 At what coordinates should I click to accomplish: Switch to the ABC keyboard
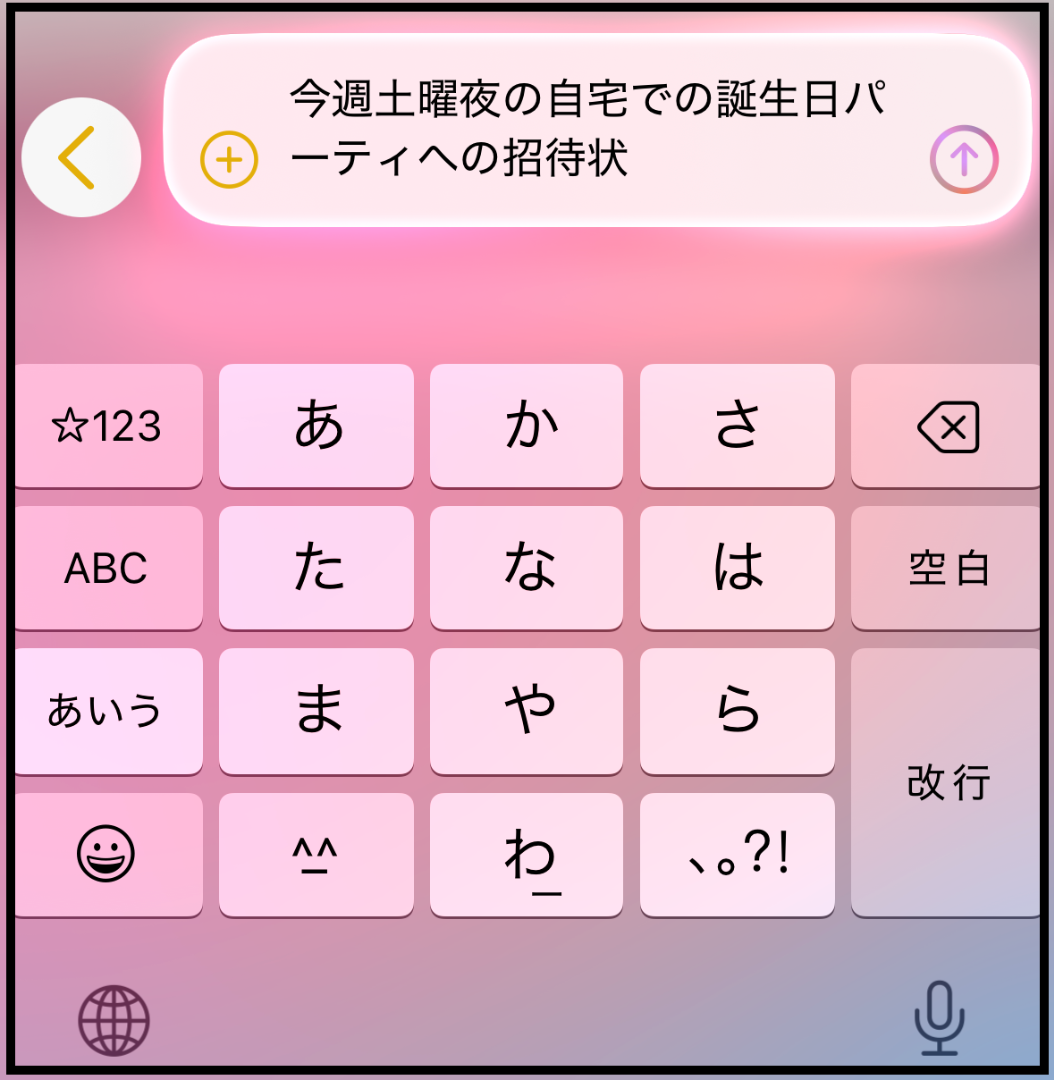(x=107, y=568)
